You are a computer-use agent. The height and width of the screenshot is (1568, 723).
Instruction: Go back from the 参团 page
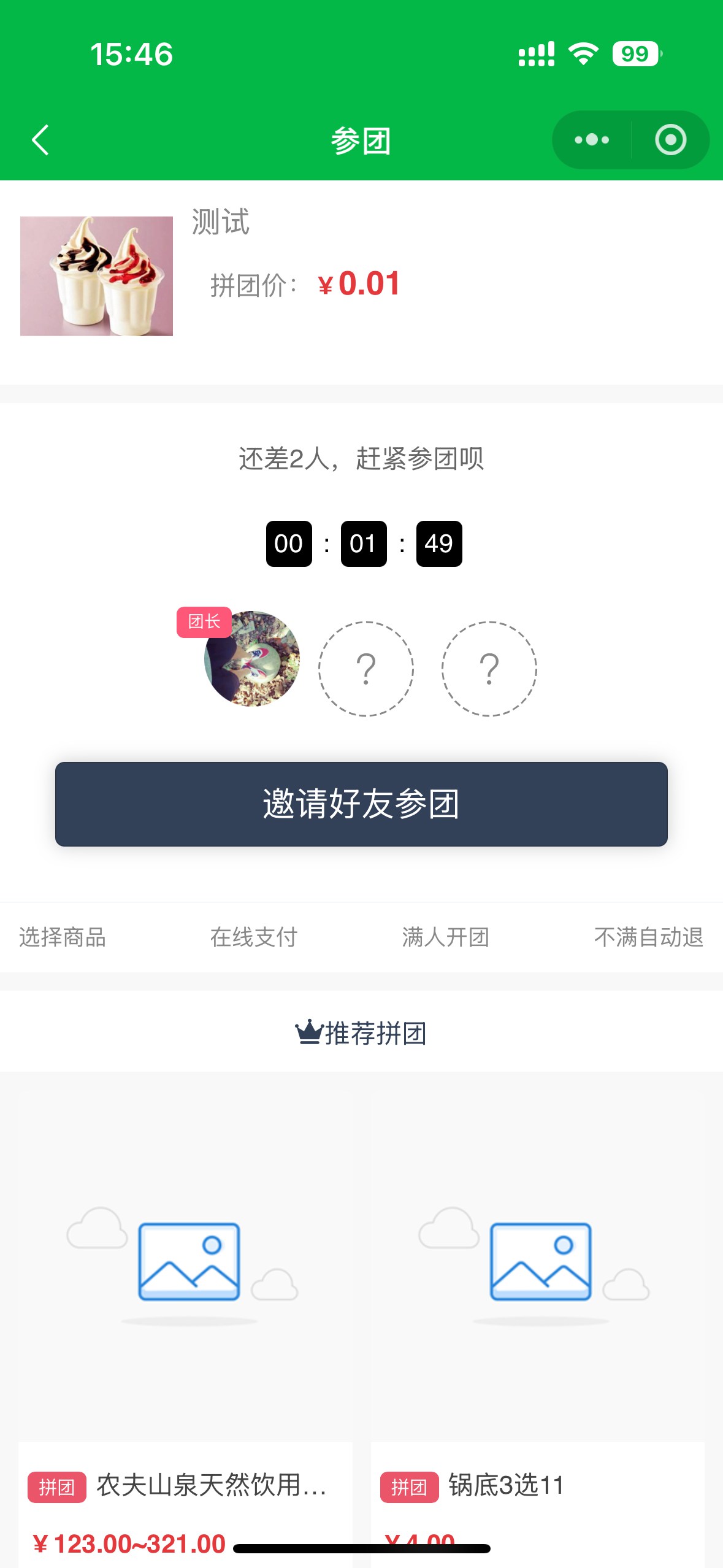coord(40,140)
